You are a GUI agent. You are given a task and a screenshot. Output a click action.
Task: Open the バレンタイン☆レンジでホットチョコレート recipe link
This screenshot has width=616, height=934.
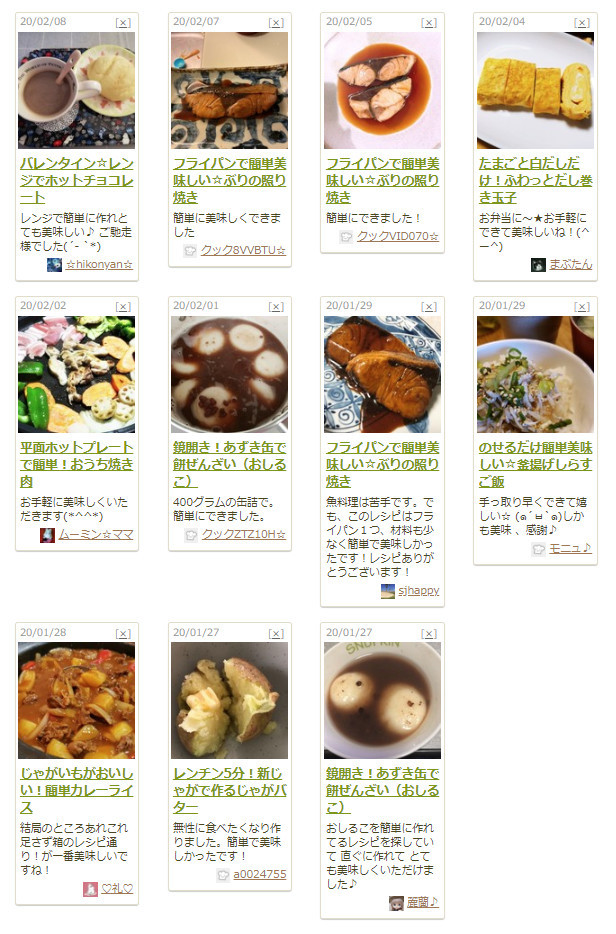[x=76, y=180]
